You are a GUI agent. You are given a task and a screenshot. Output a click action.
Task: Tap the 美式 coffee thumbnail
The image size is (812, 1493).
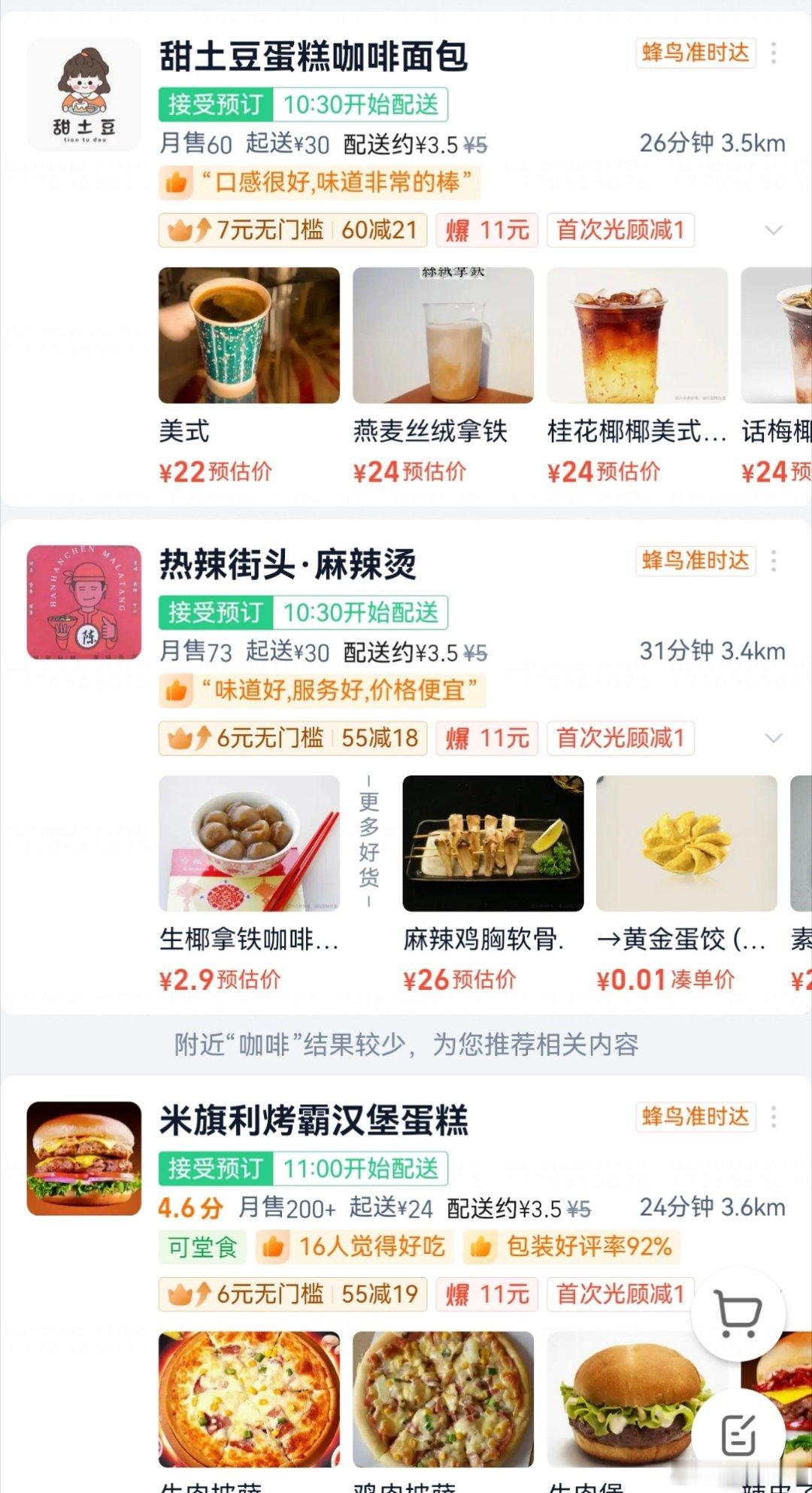pos(249,335)
